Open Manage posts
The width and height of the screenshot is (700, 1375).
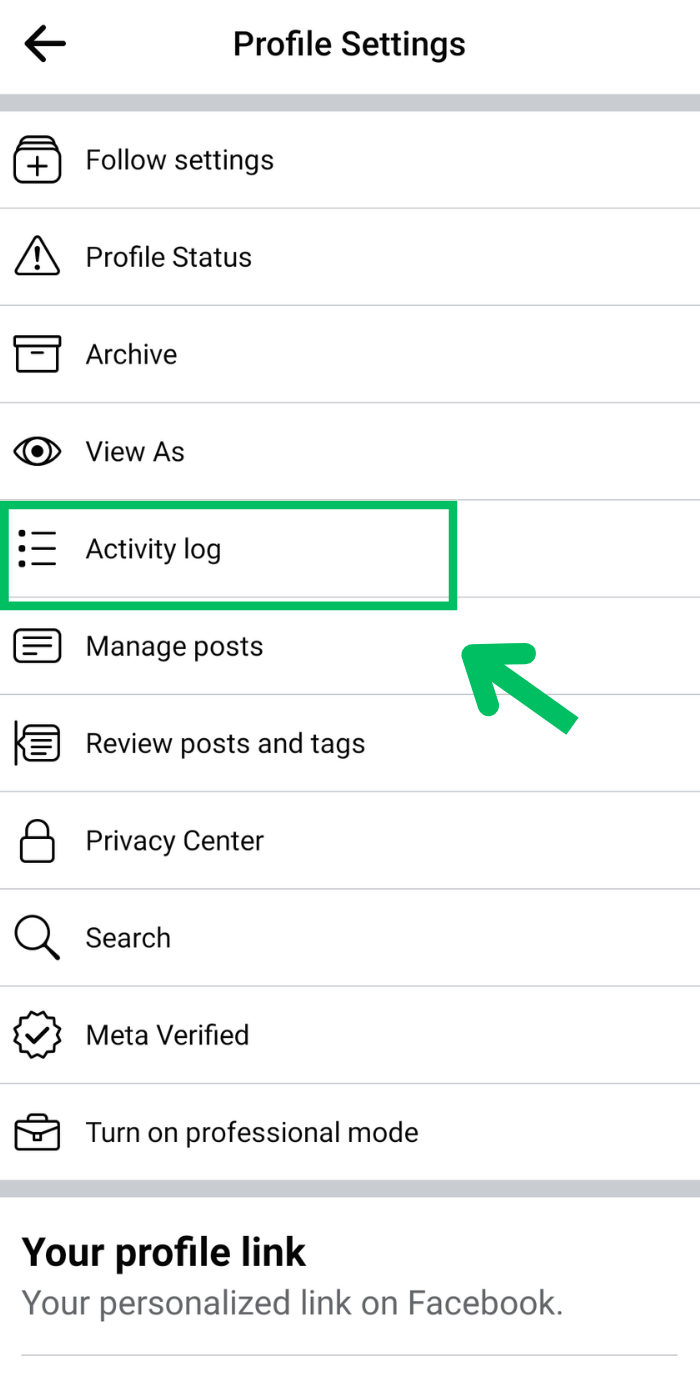pos(174,646)
